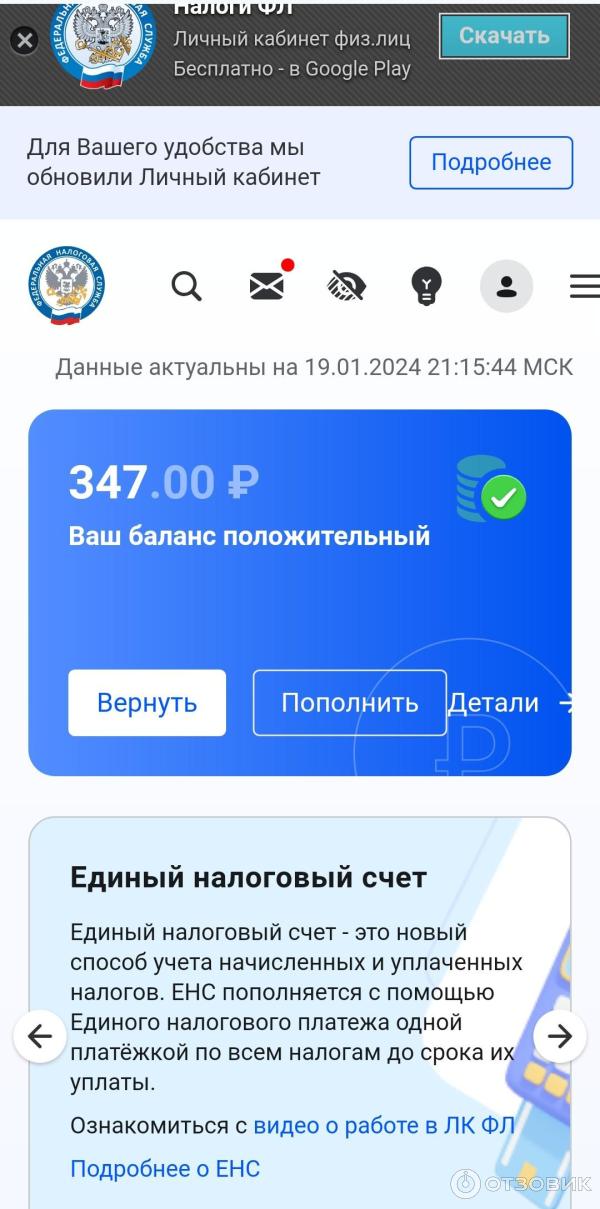The height and width of the screenshot is (1209, 600).
Task: Tap the tax service logo
Action: pyautogui.click(x=67, y=287)
